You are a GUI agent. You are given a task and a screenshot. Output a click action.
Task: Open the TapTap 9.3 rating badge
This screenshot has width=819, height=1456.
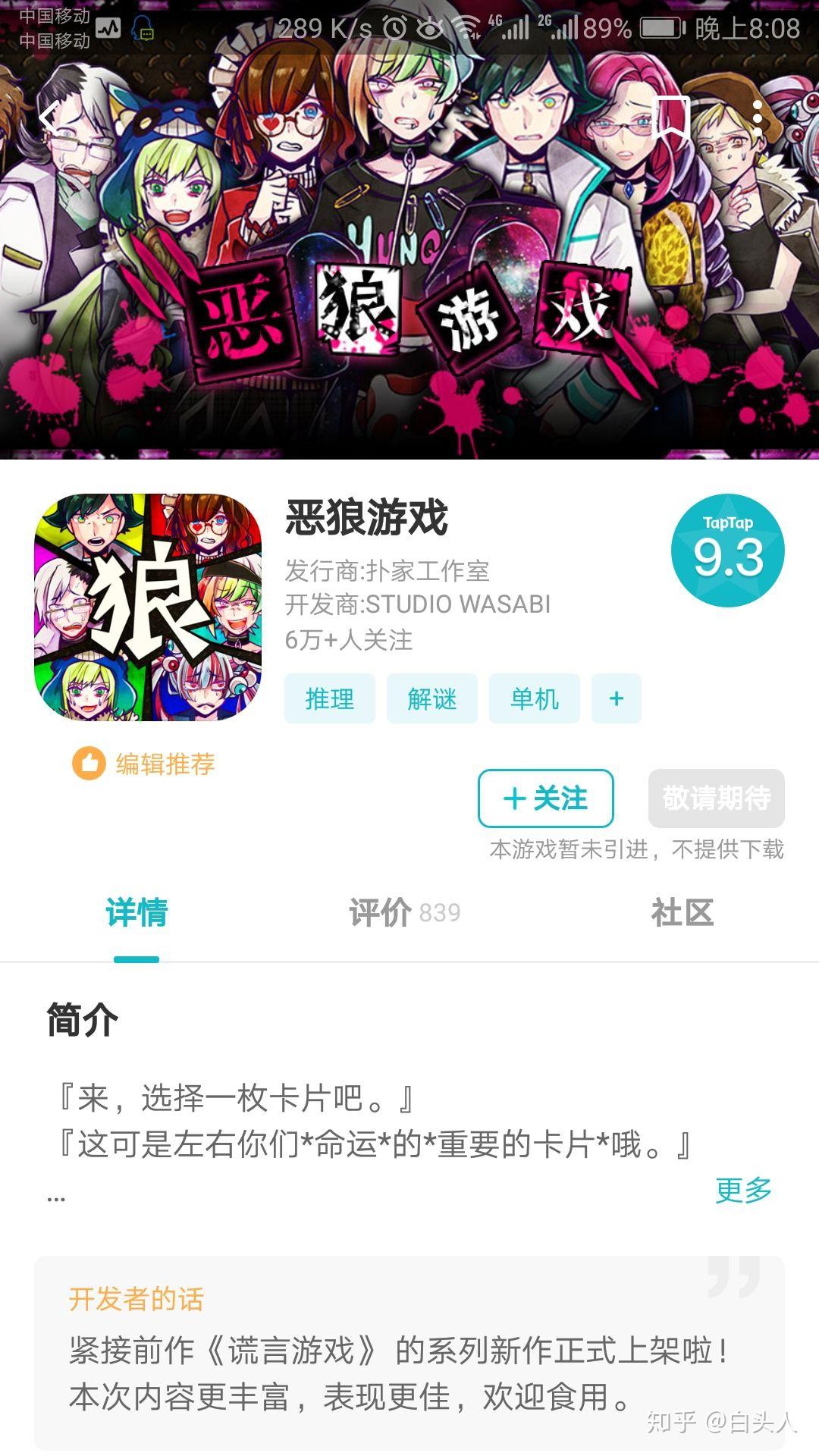click(x=727, y=551)
